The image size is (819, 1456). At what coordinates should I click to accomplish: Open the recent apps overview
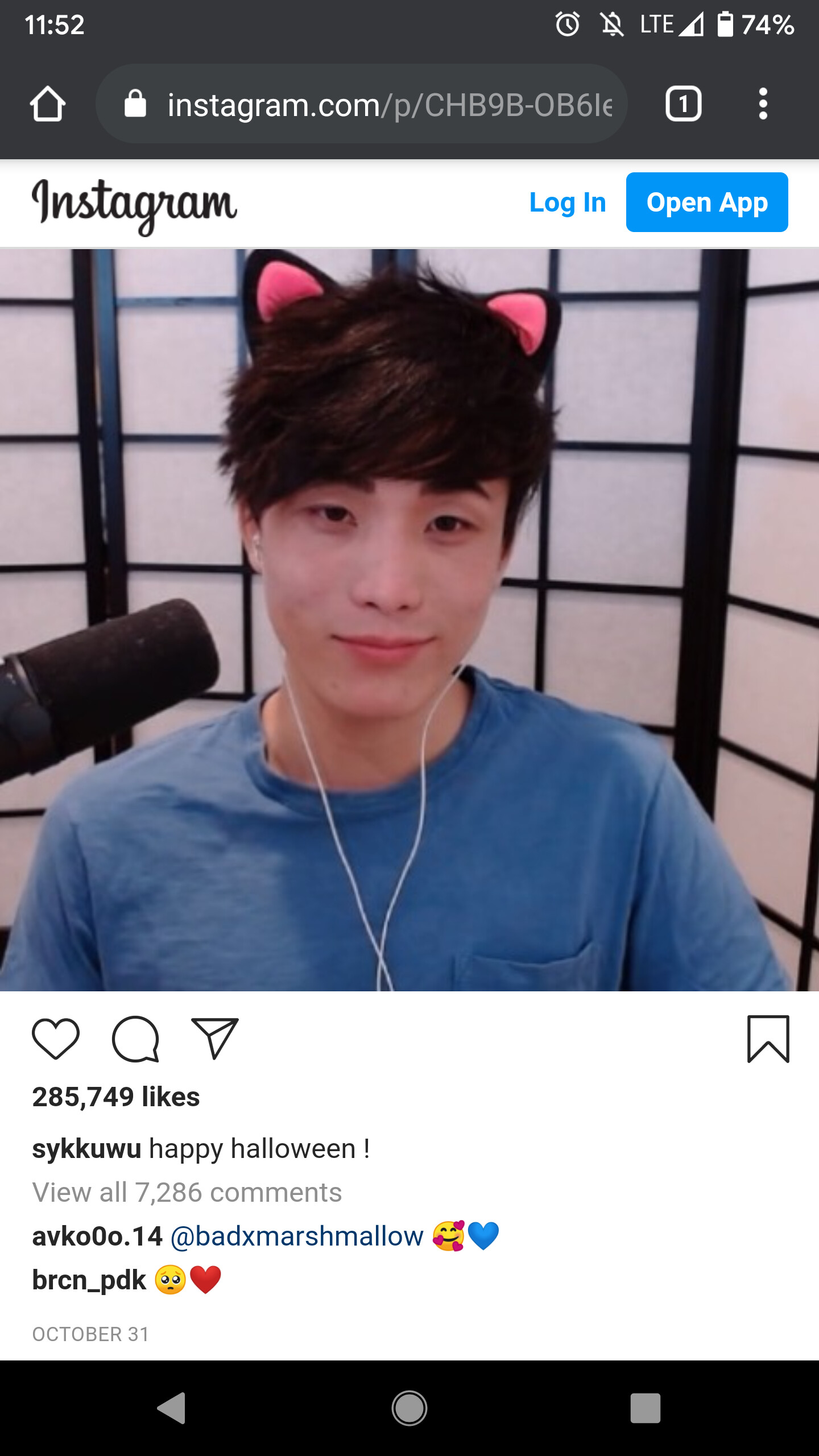646,1408
